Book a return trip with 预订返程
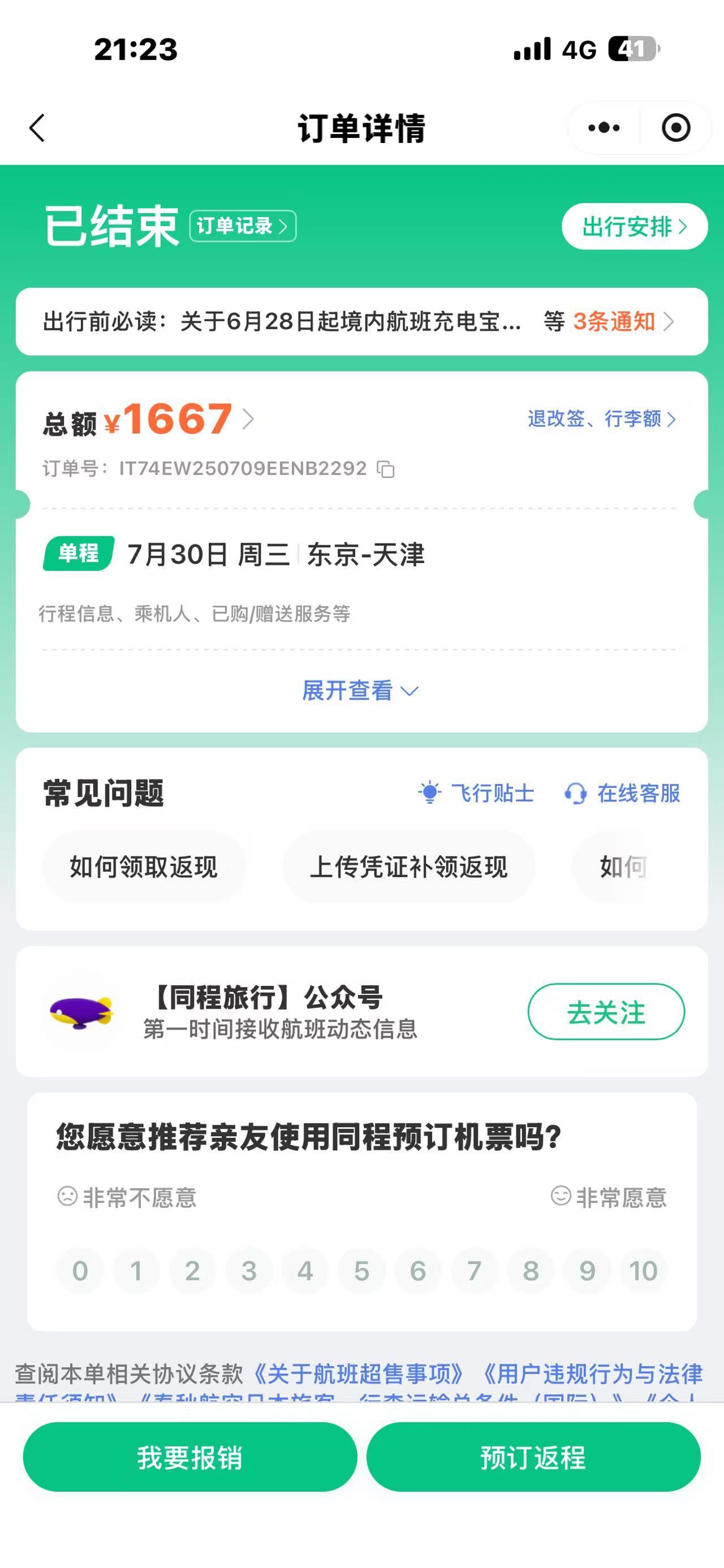724x1568 pixels. click(533, 1457)
